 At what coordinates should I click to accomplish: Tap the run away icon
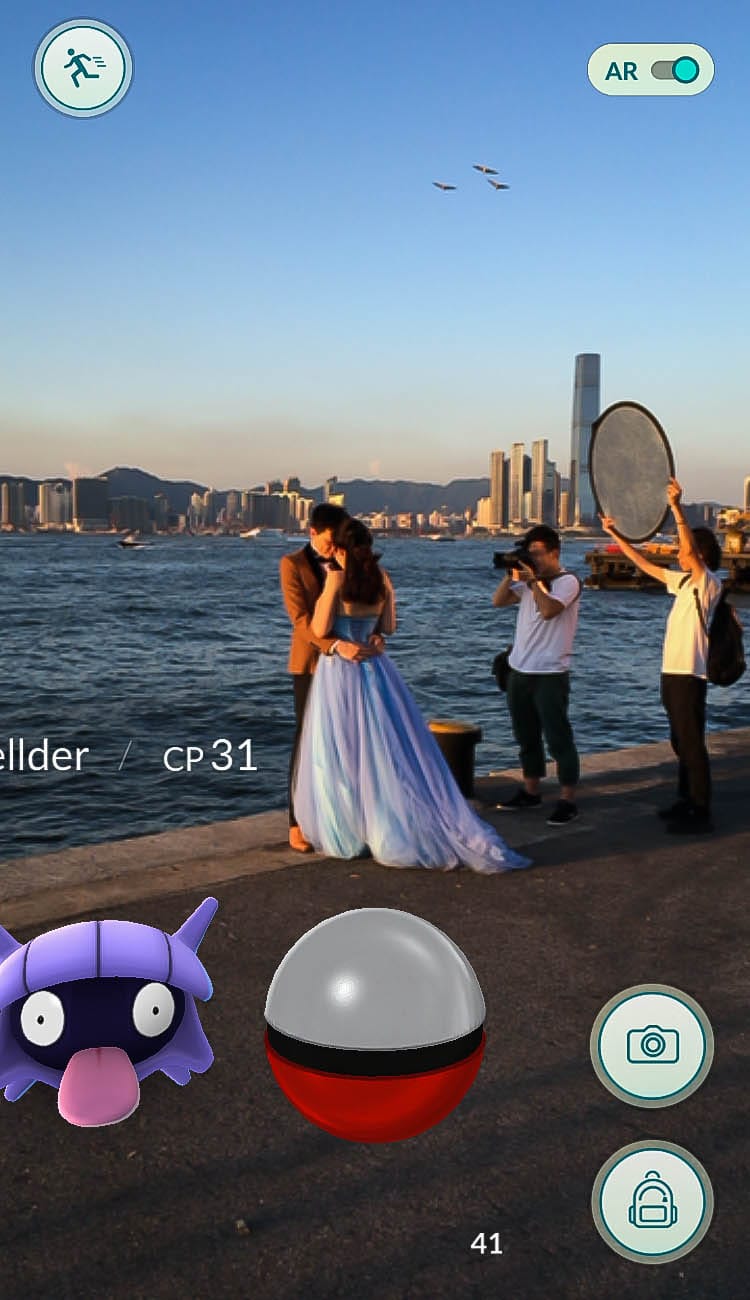(x=83, y=68)
